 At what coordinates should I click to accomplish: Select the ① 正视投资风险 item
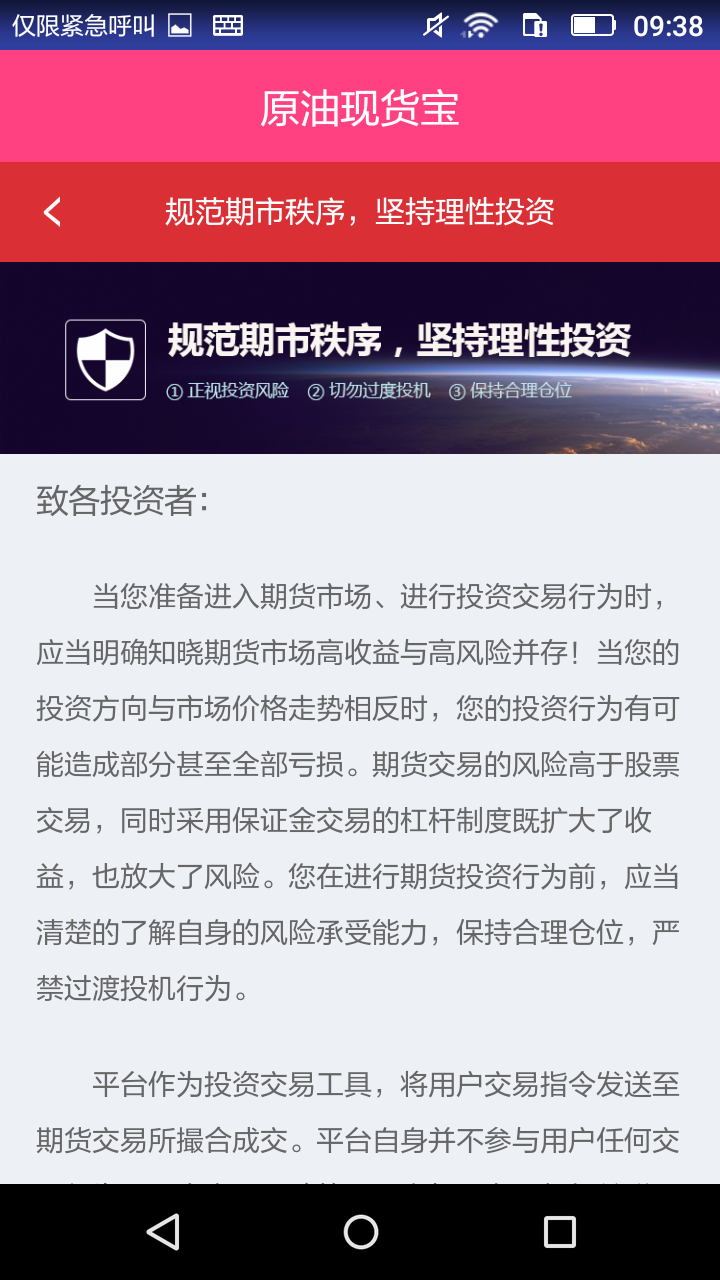coord(229,392)
